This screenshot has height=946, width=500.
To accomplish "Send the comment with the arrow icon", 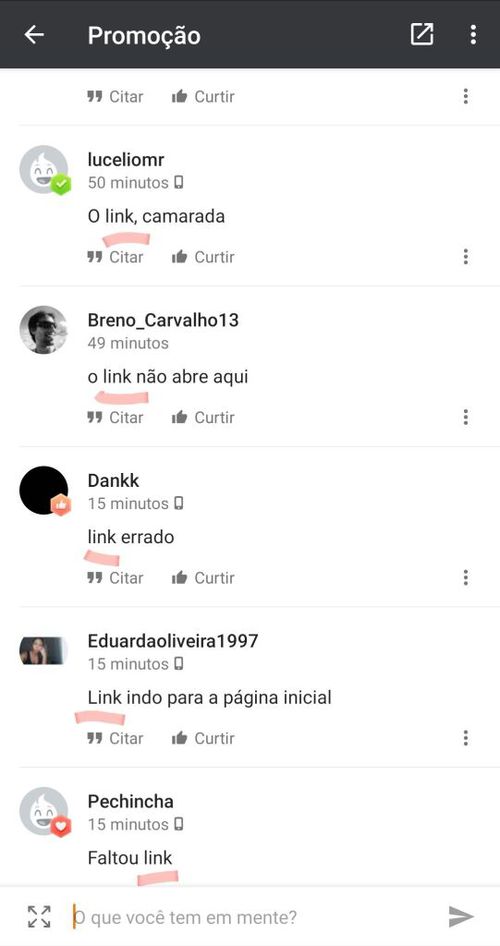I will [461, 917].
